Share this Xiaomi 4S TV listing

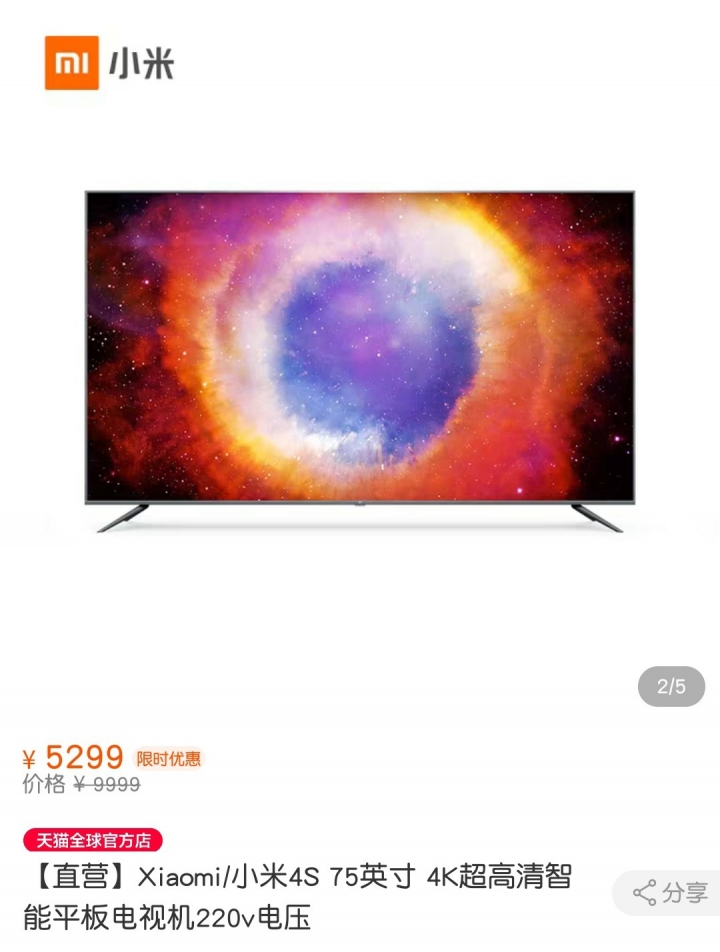click(x=671, y=892)
